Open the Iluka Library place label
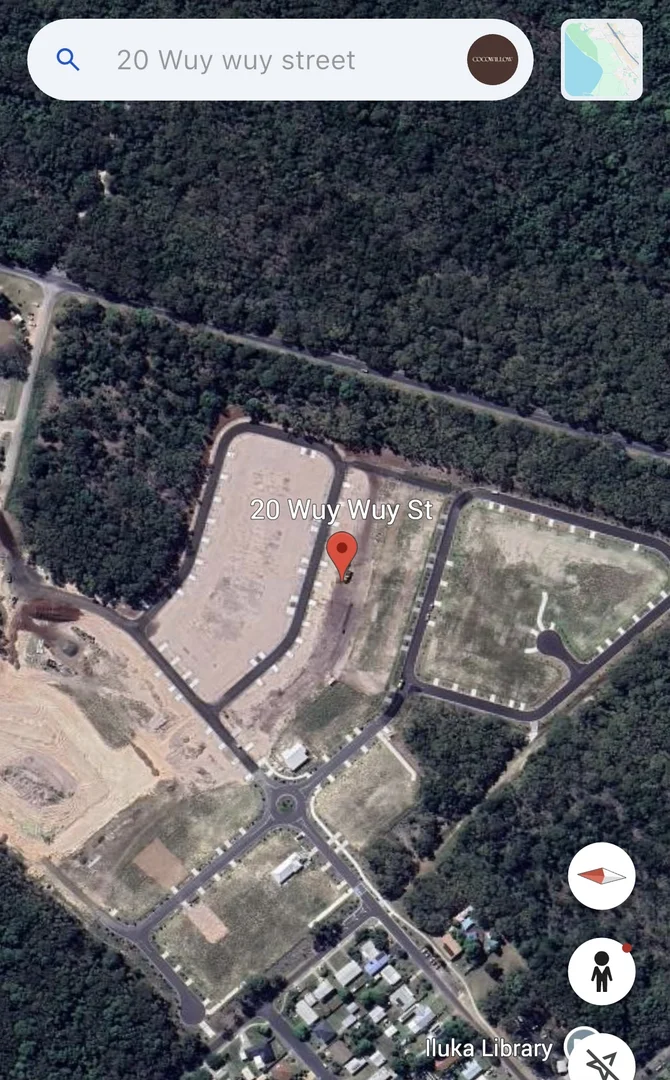The width and height of the screenshot is (670, 1080). coord(500,1048)
